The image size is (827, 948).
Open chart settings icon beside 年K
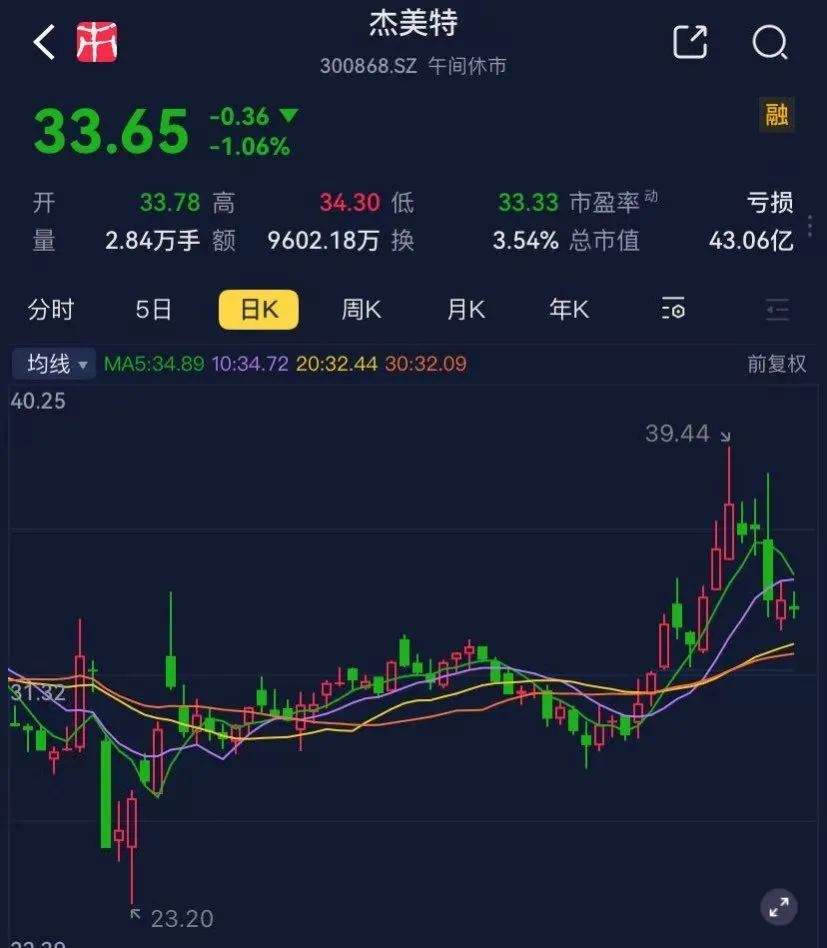pyautogui.click(x=673, y=310)
